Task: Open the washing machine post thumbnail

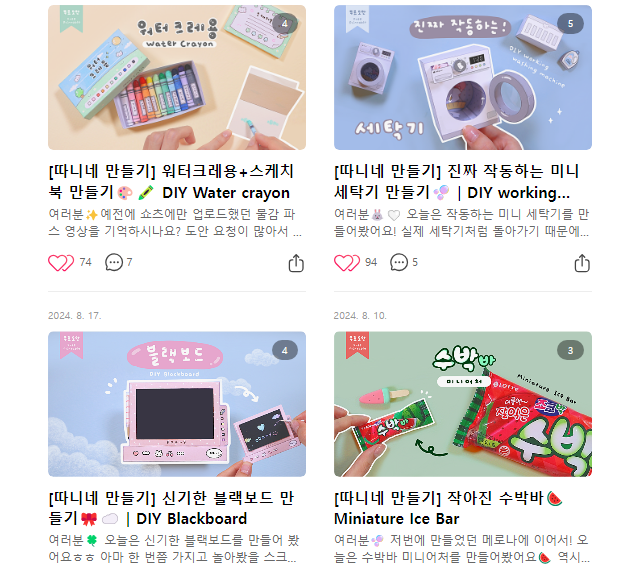Action: (462, 78)
